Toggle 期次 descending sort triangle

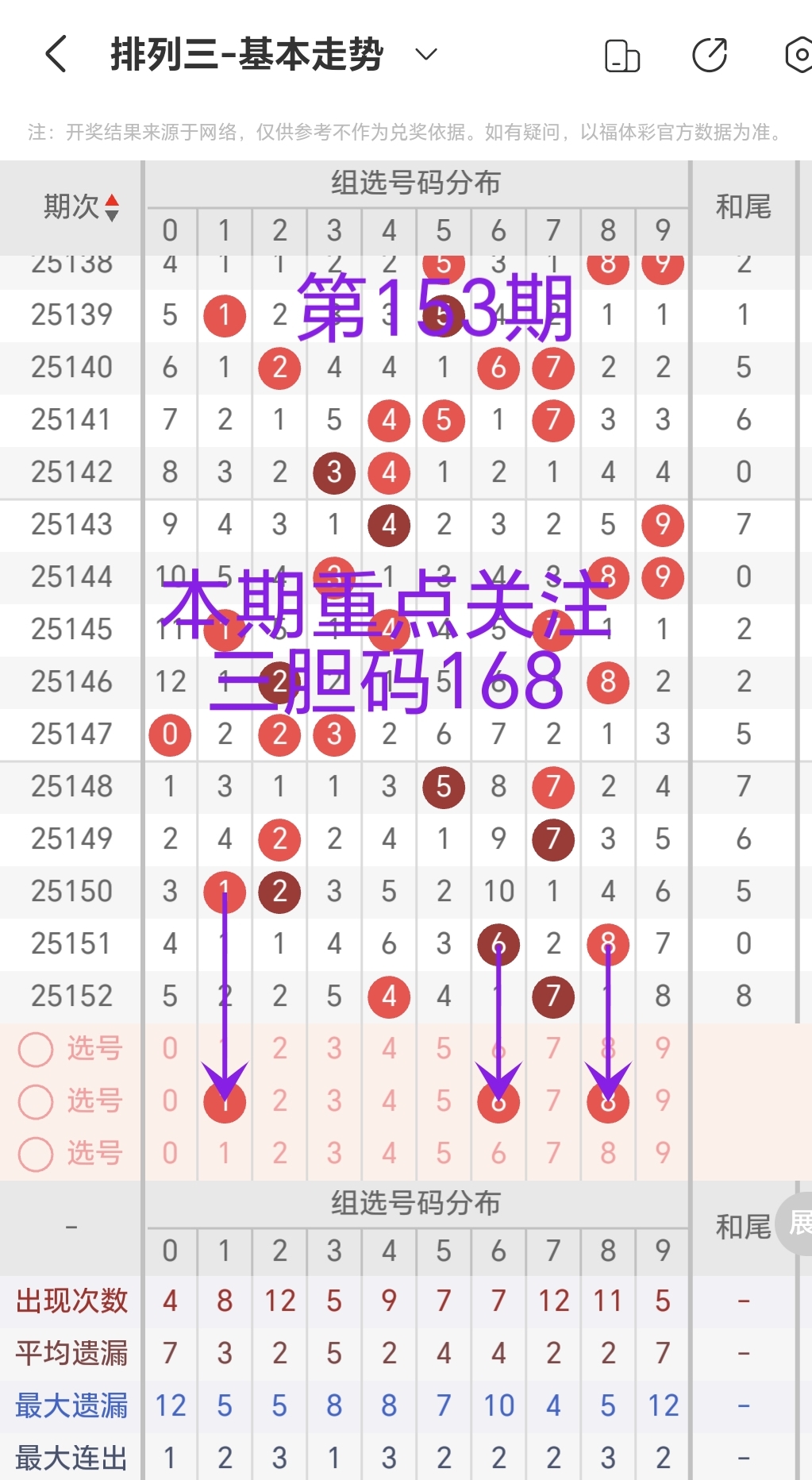[112, 214]
